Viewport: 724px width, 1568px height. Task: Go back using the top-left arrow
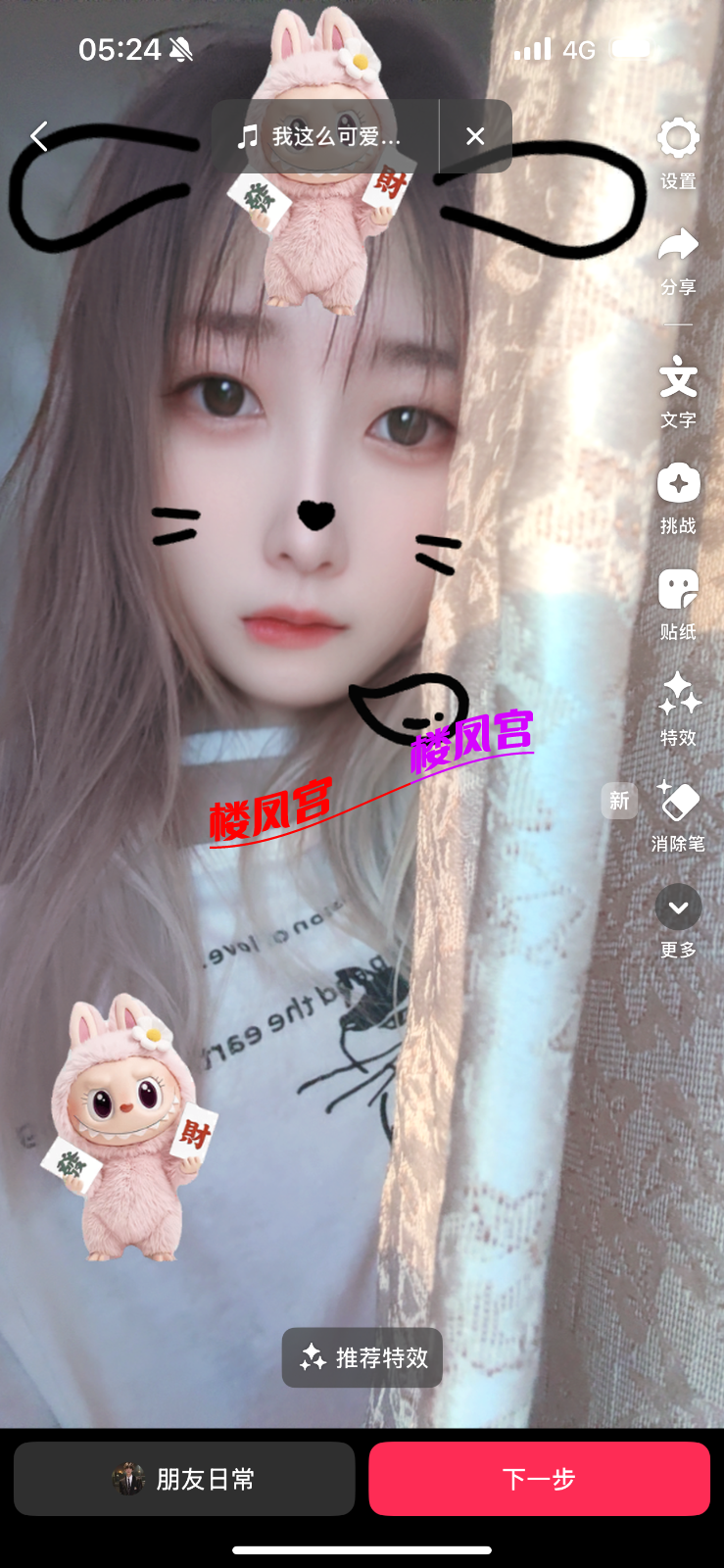(39, 136)
